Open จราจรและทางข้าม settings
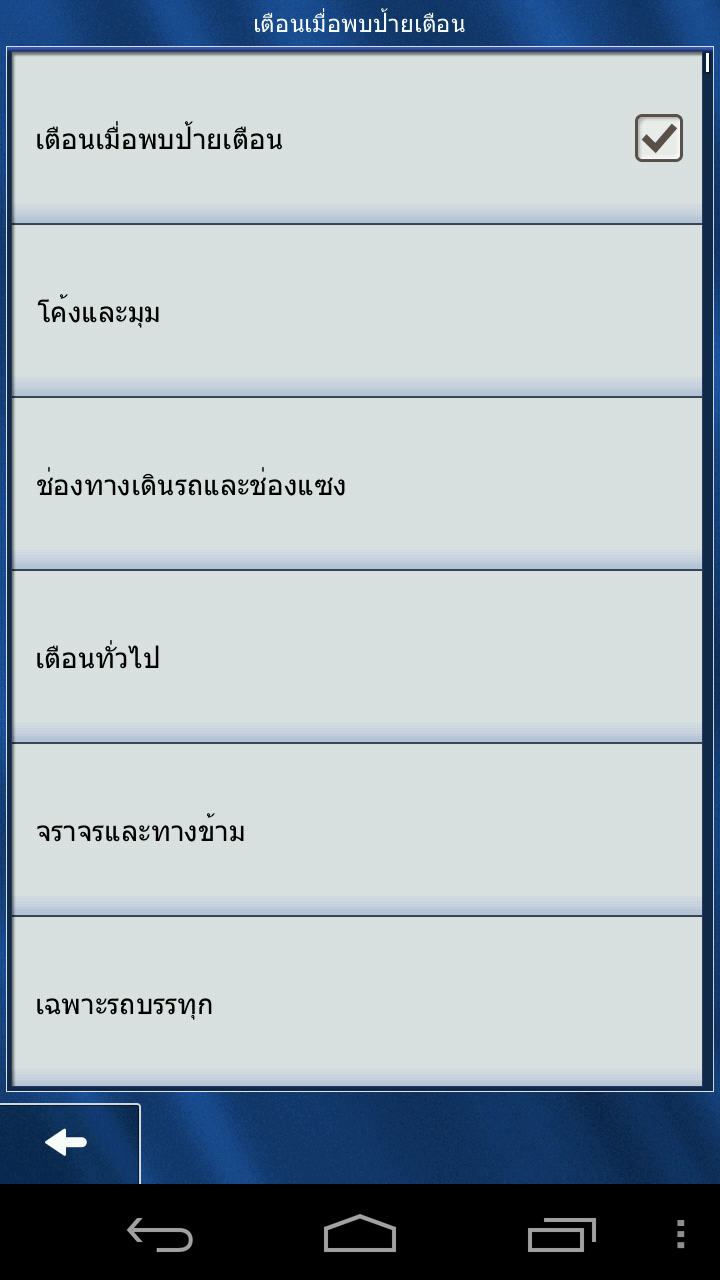 [x=357, y=830]
